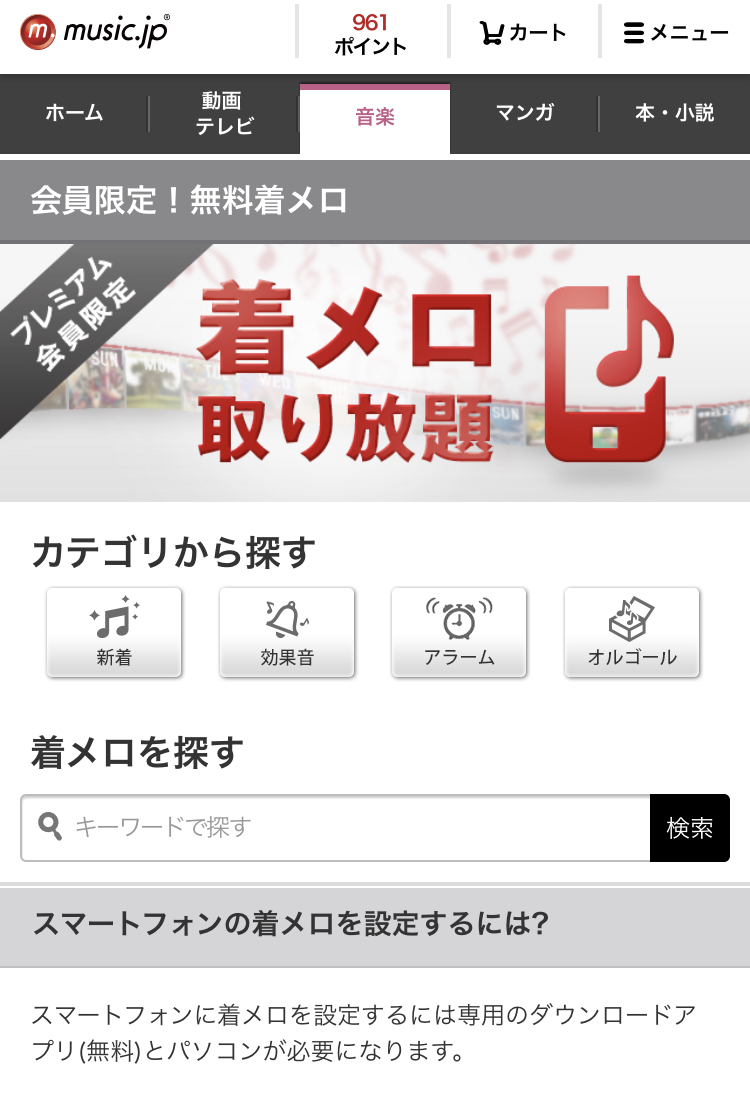Tap the 検索 search button
The height and width of the screenshot is (1096, 750).
click(x=690, y=828)
